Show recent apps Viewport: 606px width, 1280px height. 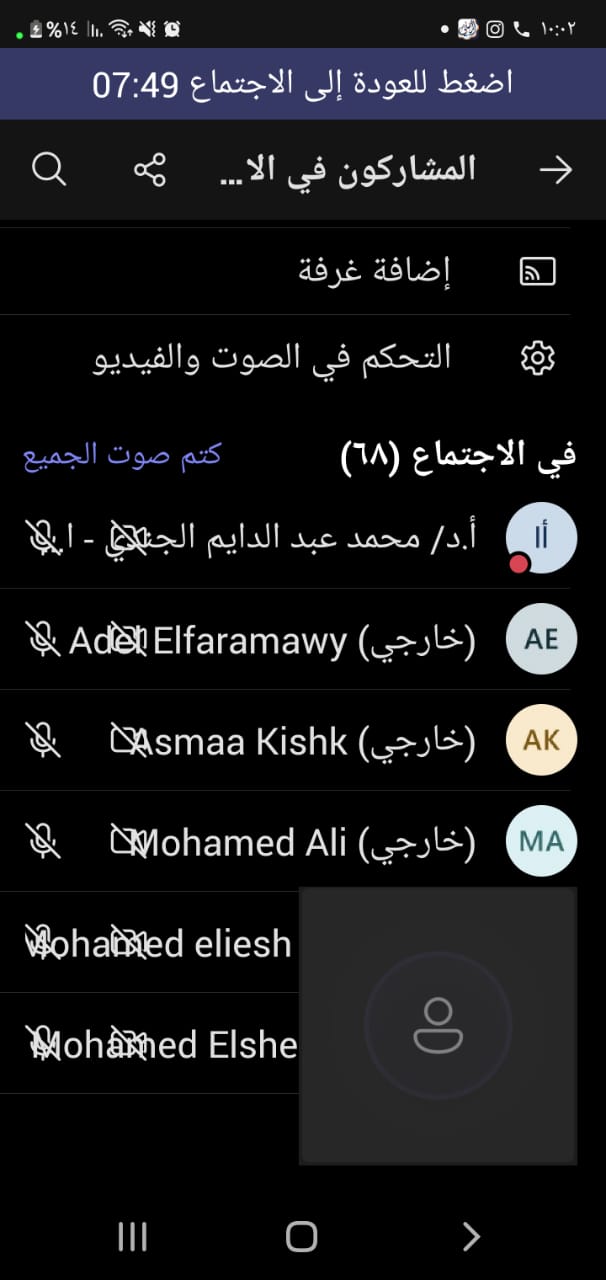click(133, 1237)
